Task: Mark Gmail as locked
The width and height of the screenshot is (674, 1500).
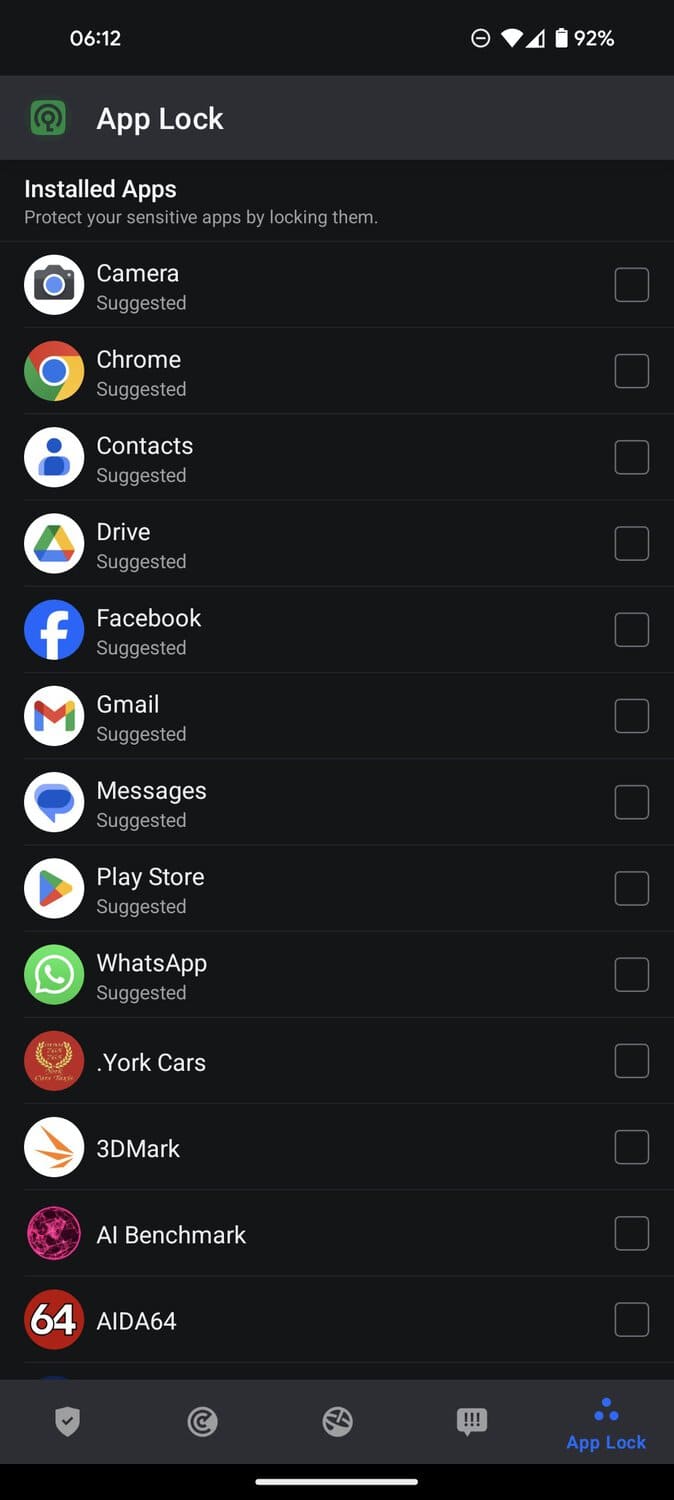Action: coord(631,715)
